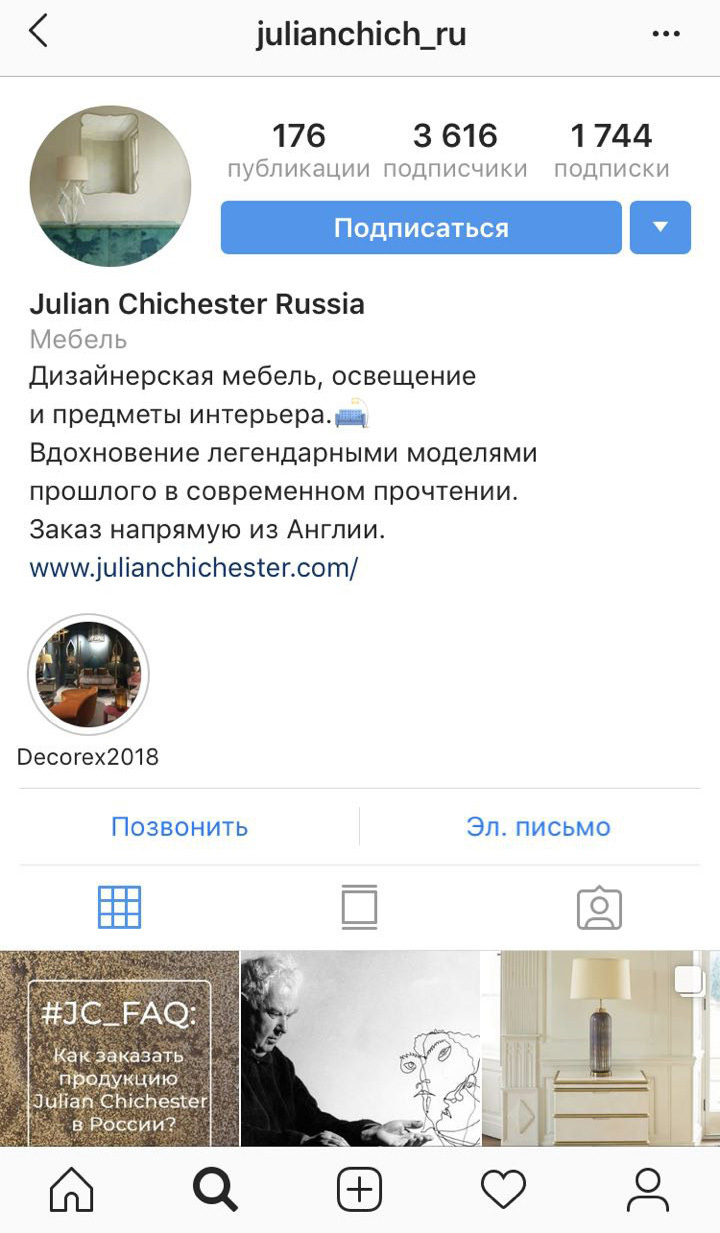Create a new post with plus icon
This screenshot has width=720, height=1233.
pos(359,1190)
